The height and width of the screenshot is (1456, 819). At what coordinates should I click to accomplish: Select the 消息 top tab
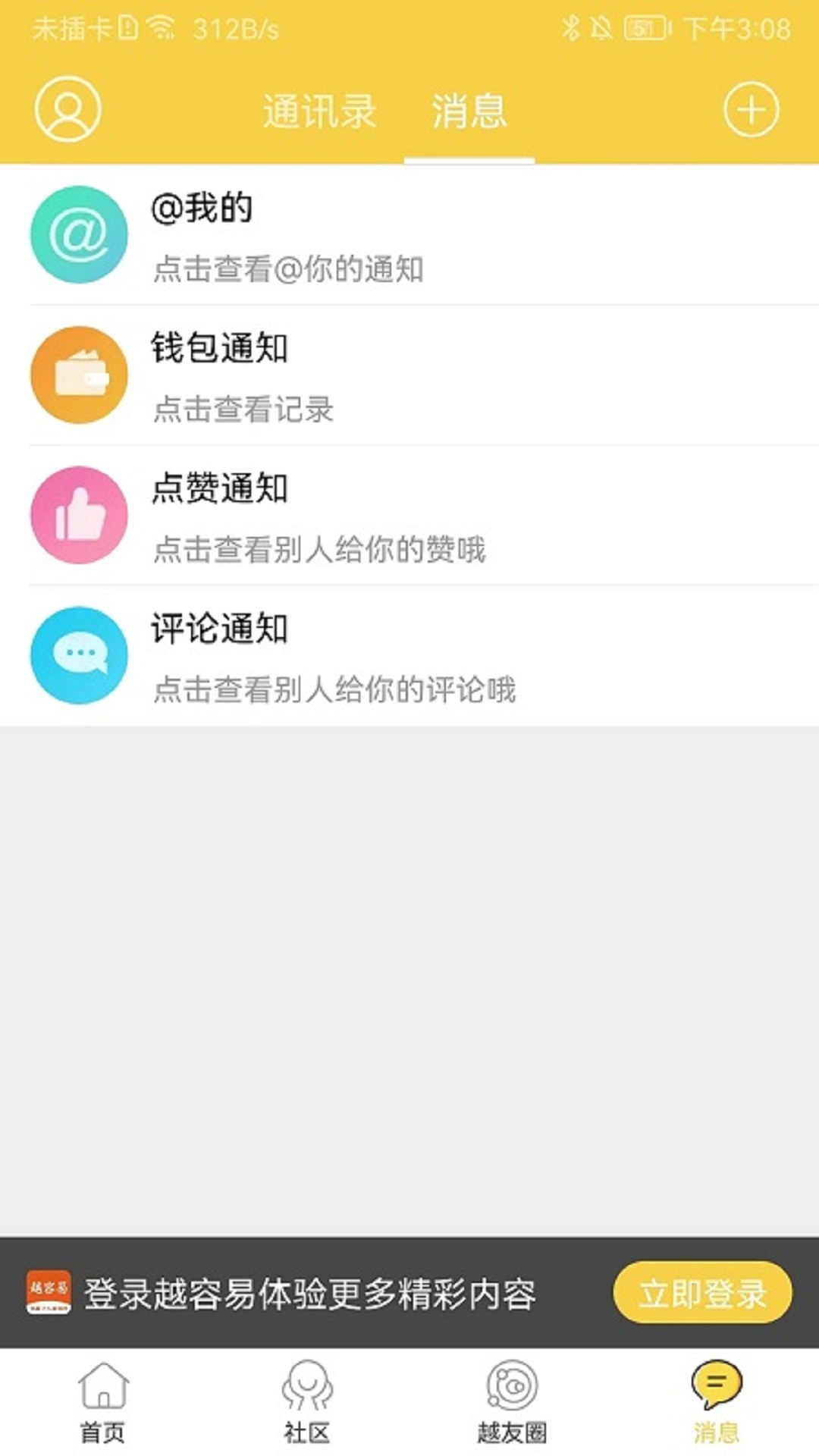coord(469,111)
